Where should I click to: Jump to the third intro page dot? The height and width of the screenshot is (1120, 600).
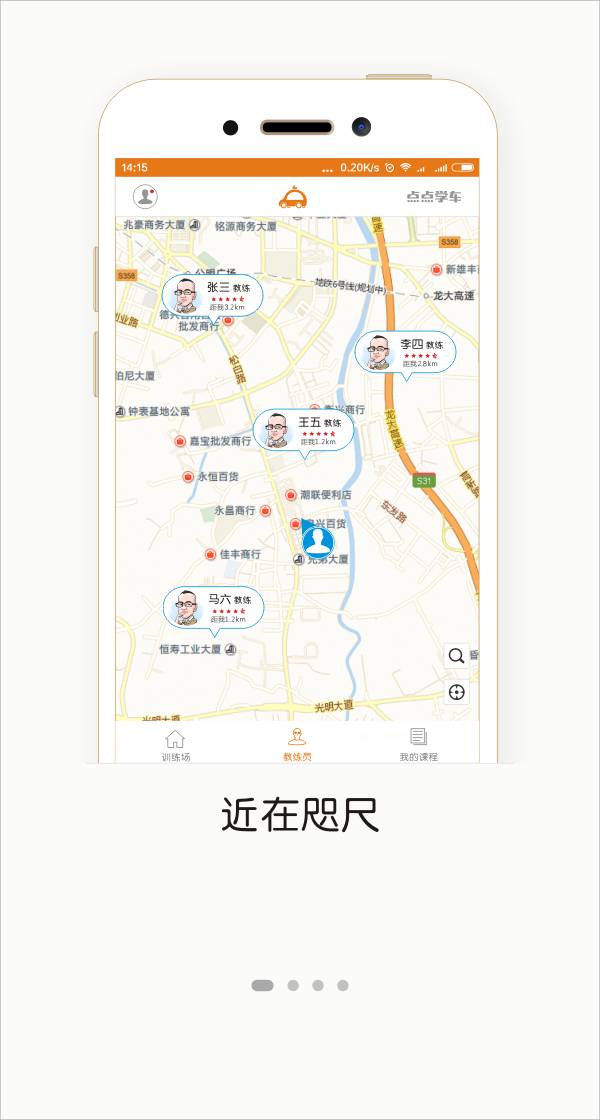pos(318,985)
